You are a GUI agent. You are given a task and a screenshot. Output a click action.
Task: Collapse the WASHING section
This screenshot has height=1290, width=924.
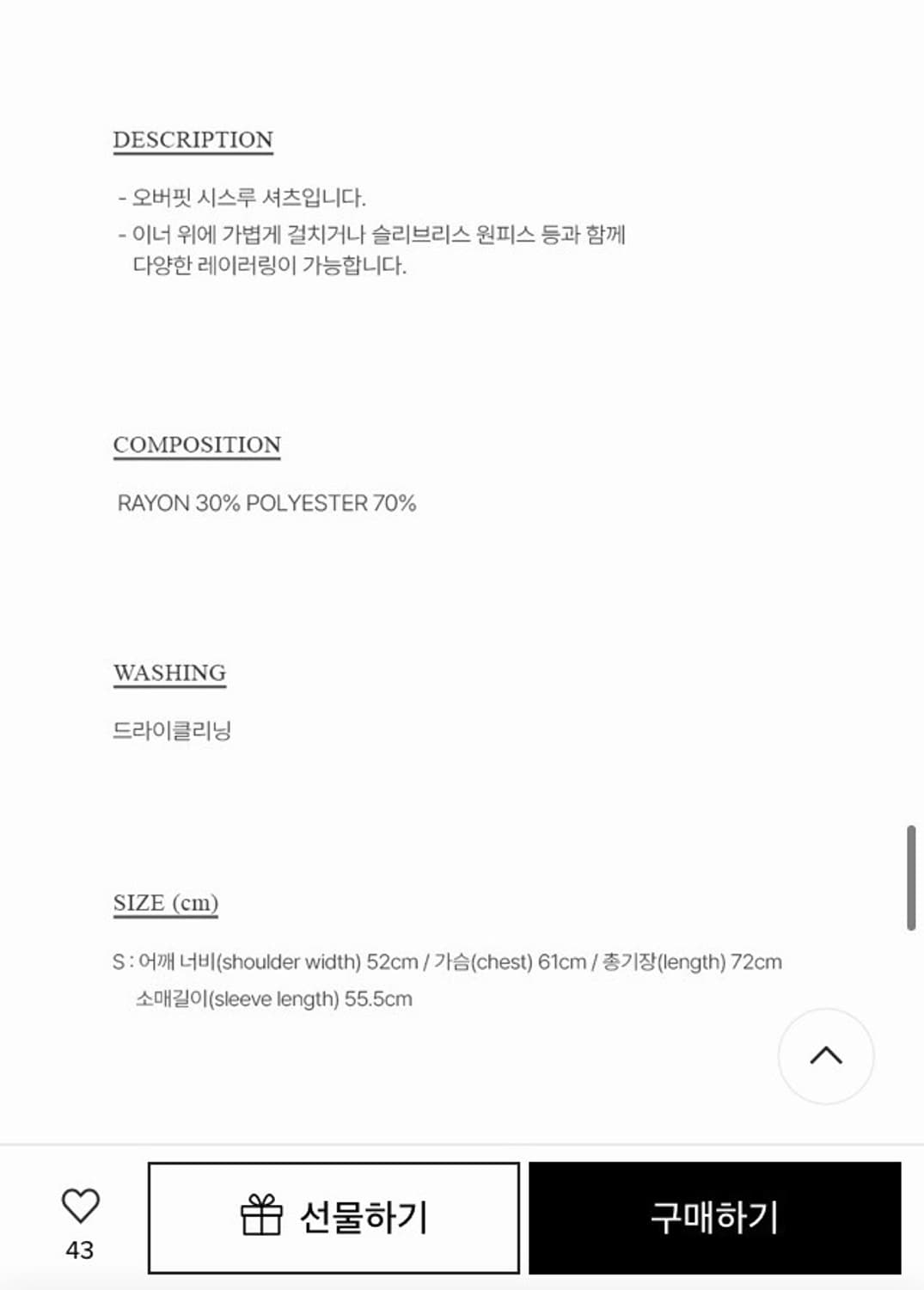point(170,673)
